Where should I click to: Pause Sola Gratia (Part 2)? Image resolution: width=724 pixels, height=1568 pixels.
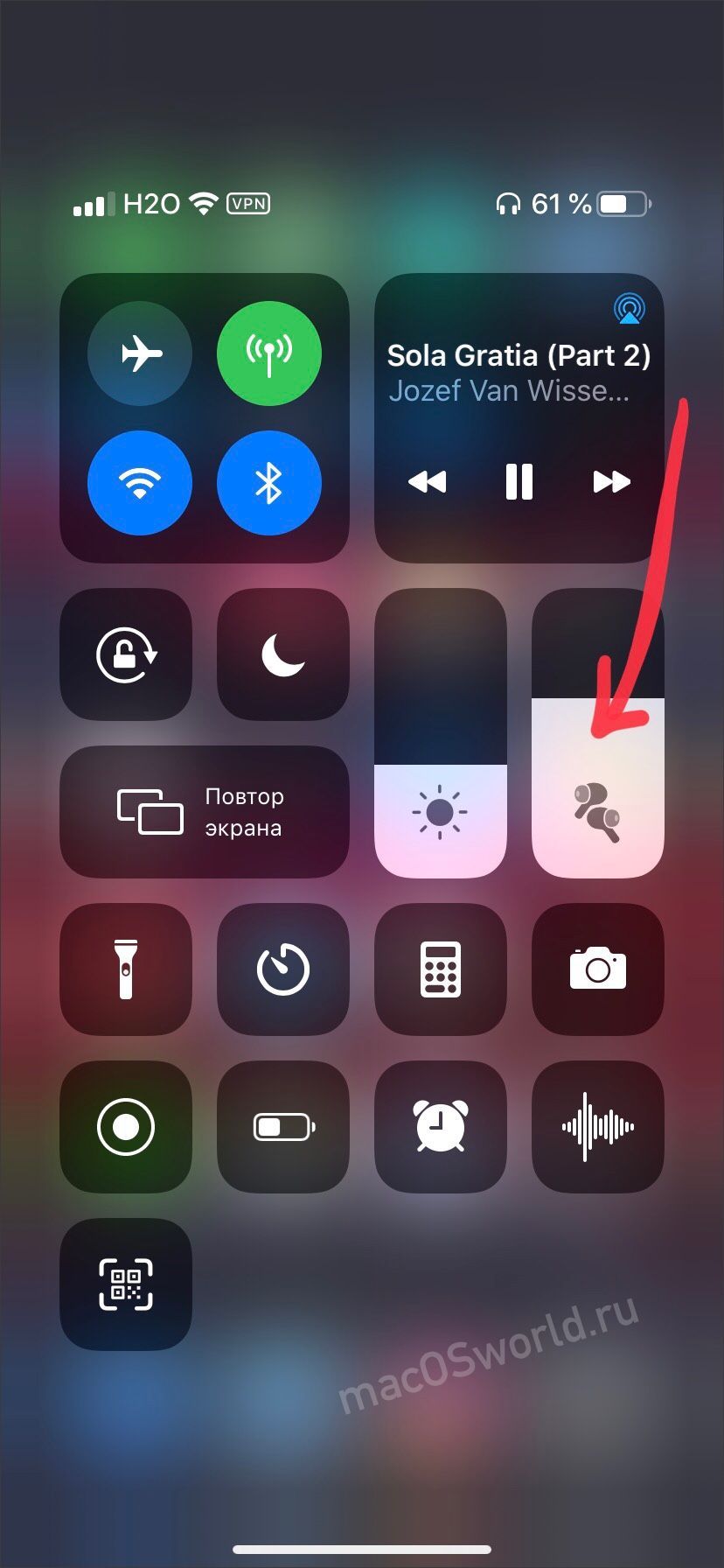tap(519, 481)
